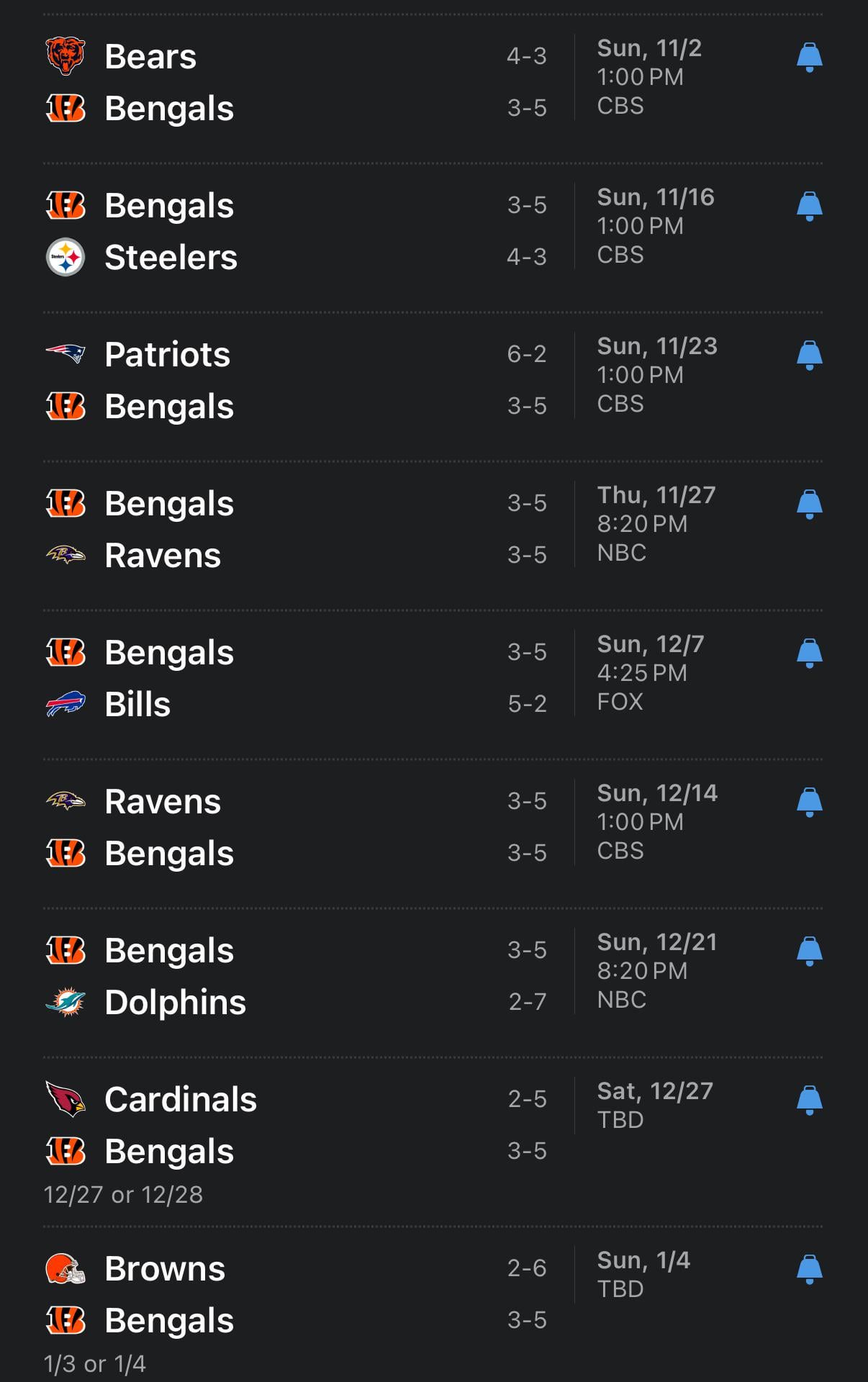The width and height of the screenshot is (868, 1382).
Task: Toggle alert bell for Bengals vs Steelers game
Action: click(809, 206)
